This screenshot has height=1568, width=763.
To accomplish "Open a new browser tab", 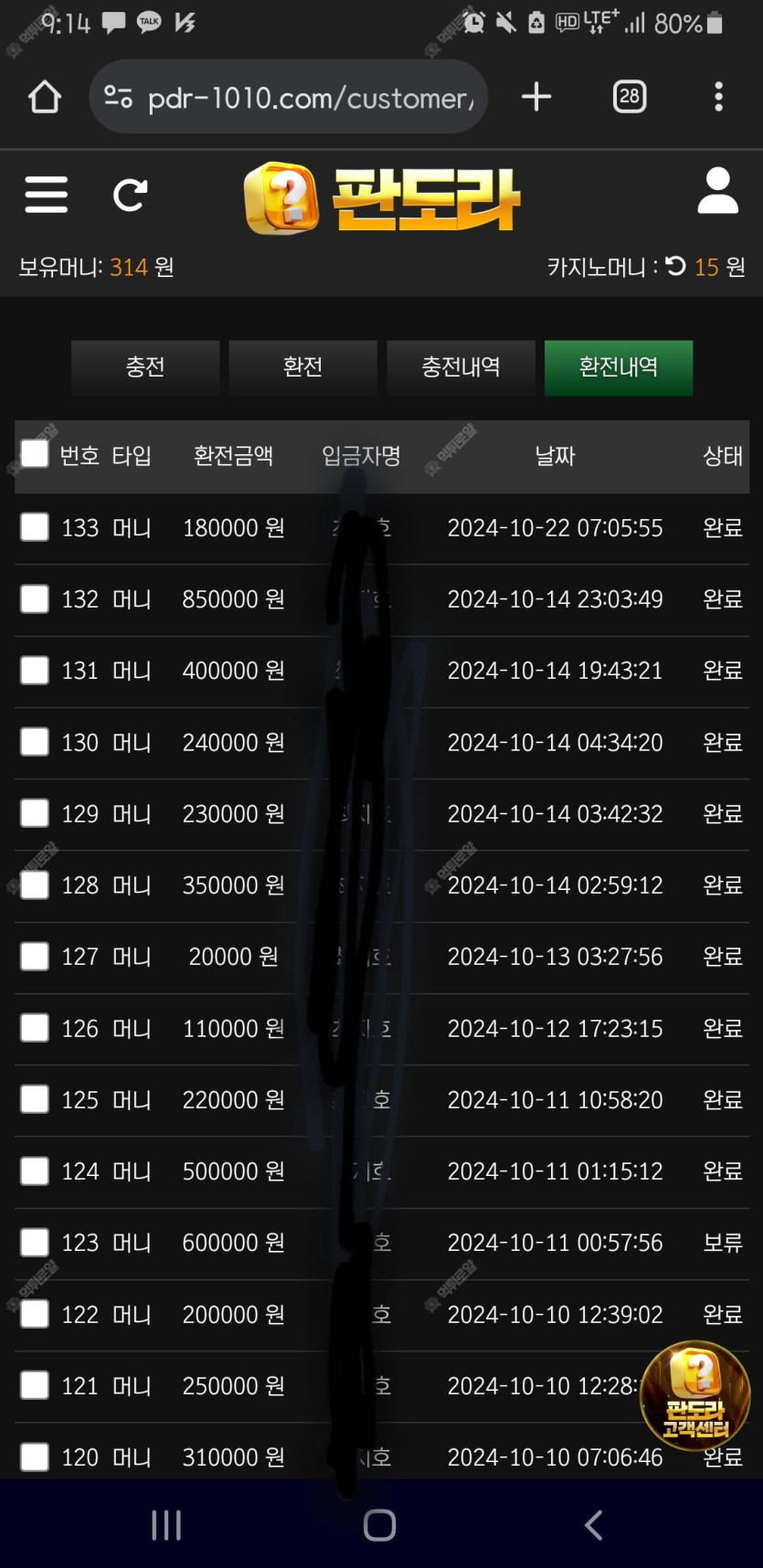I will coord(536,96).
